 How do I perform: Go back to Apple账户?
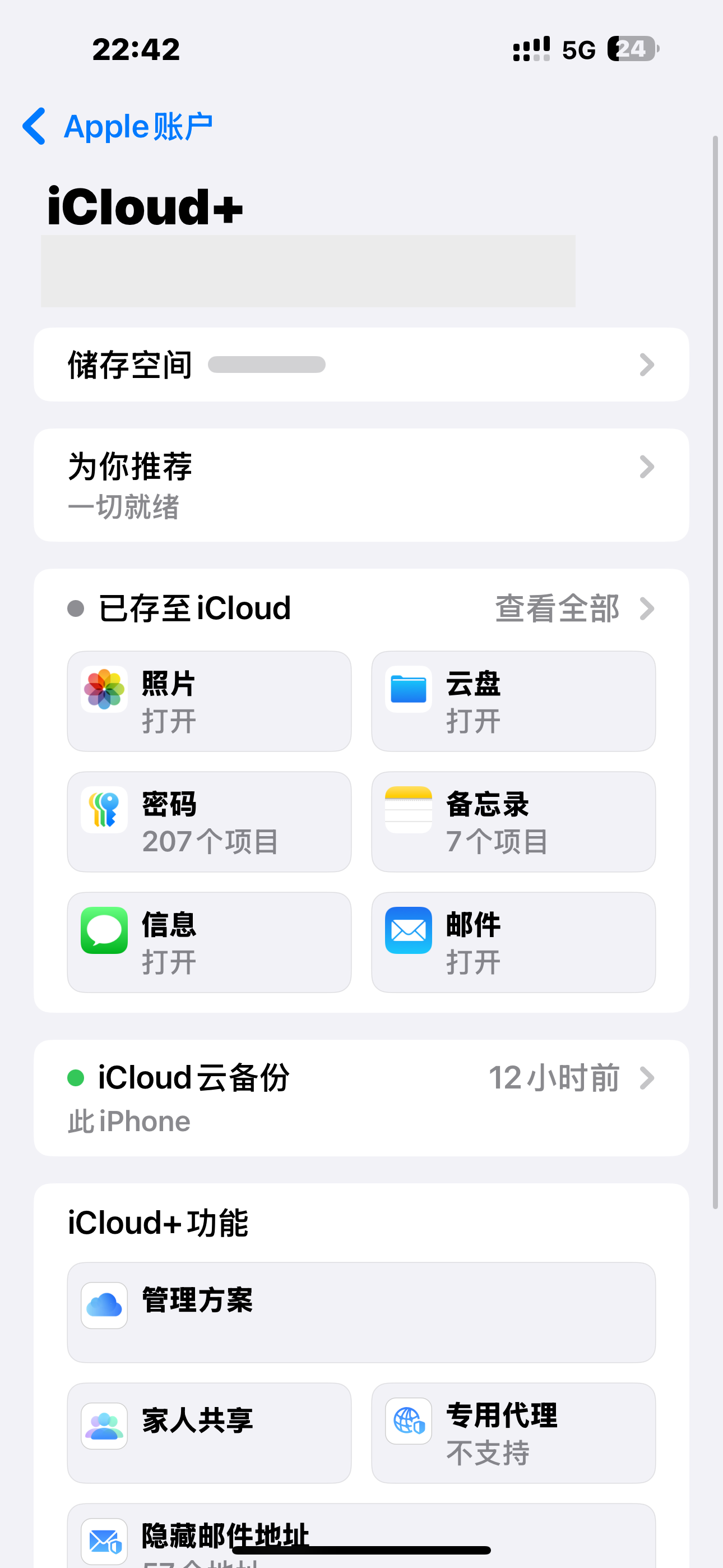[117, 127]
